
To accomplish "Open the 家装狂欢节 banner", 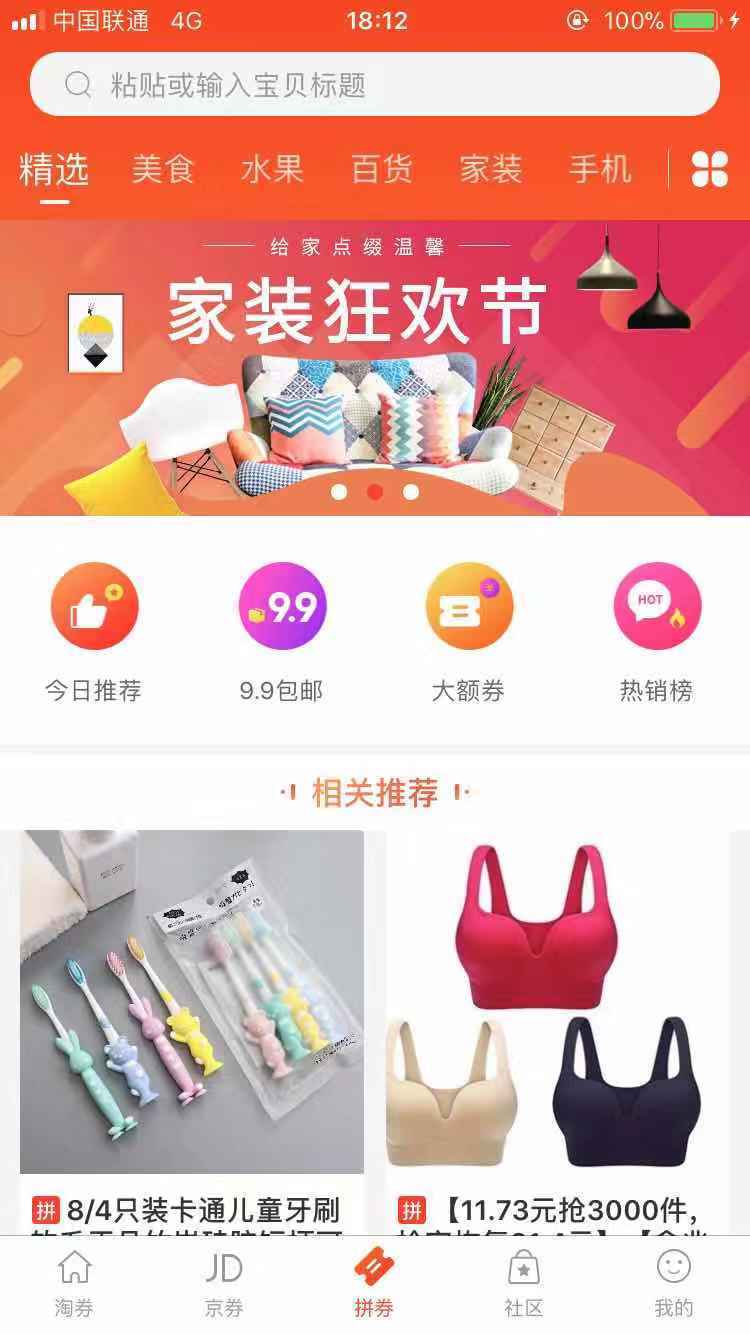I will [x=375, y=368].
